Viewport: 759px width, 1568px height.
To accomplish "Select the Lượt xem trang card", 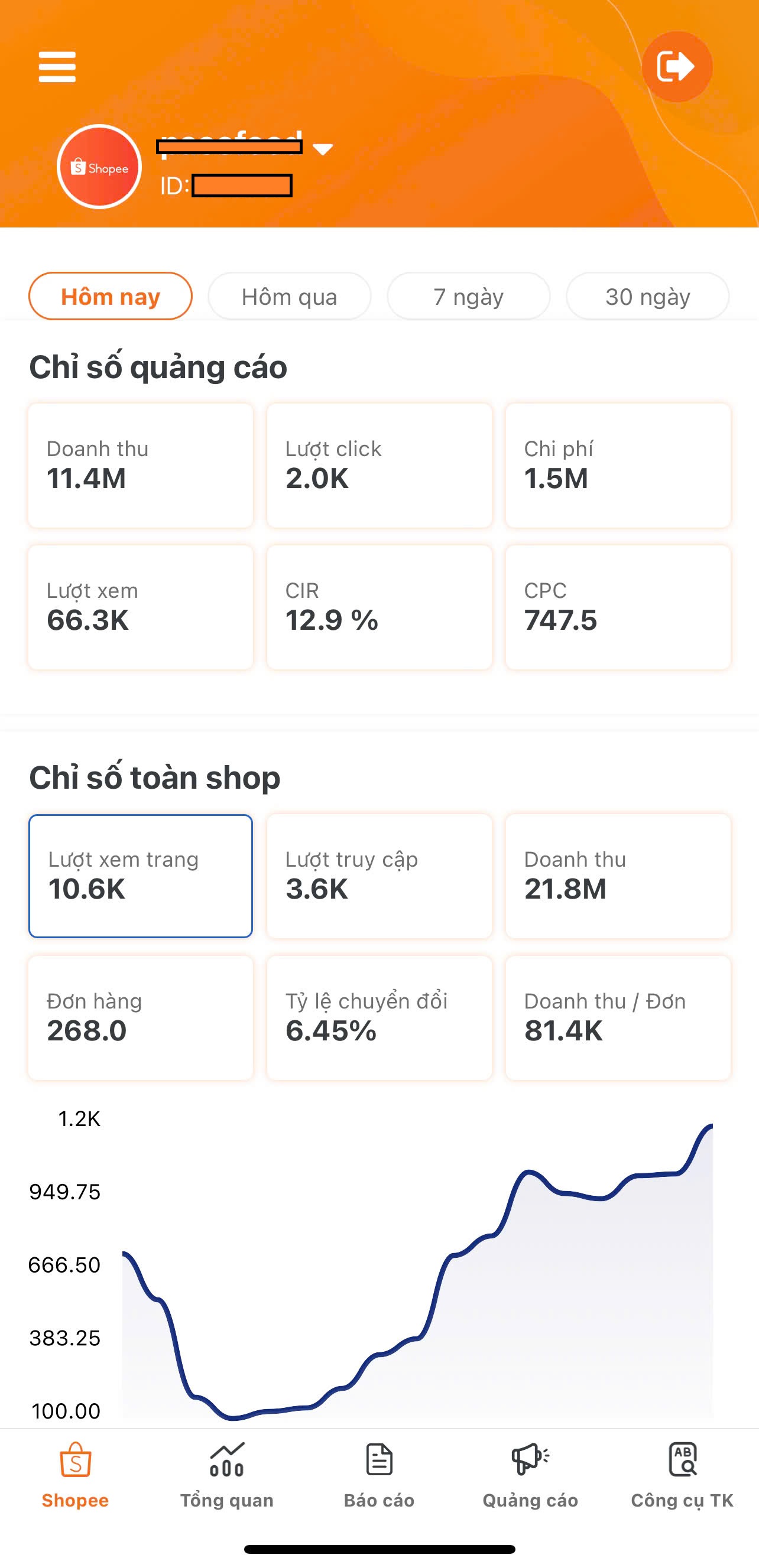I will (x=141, y=876).
